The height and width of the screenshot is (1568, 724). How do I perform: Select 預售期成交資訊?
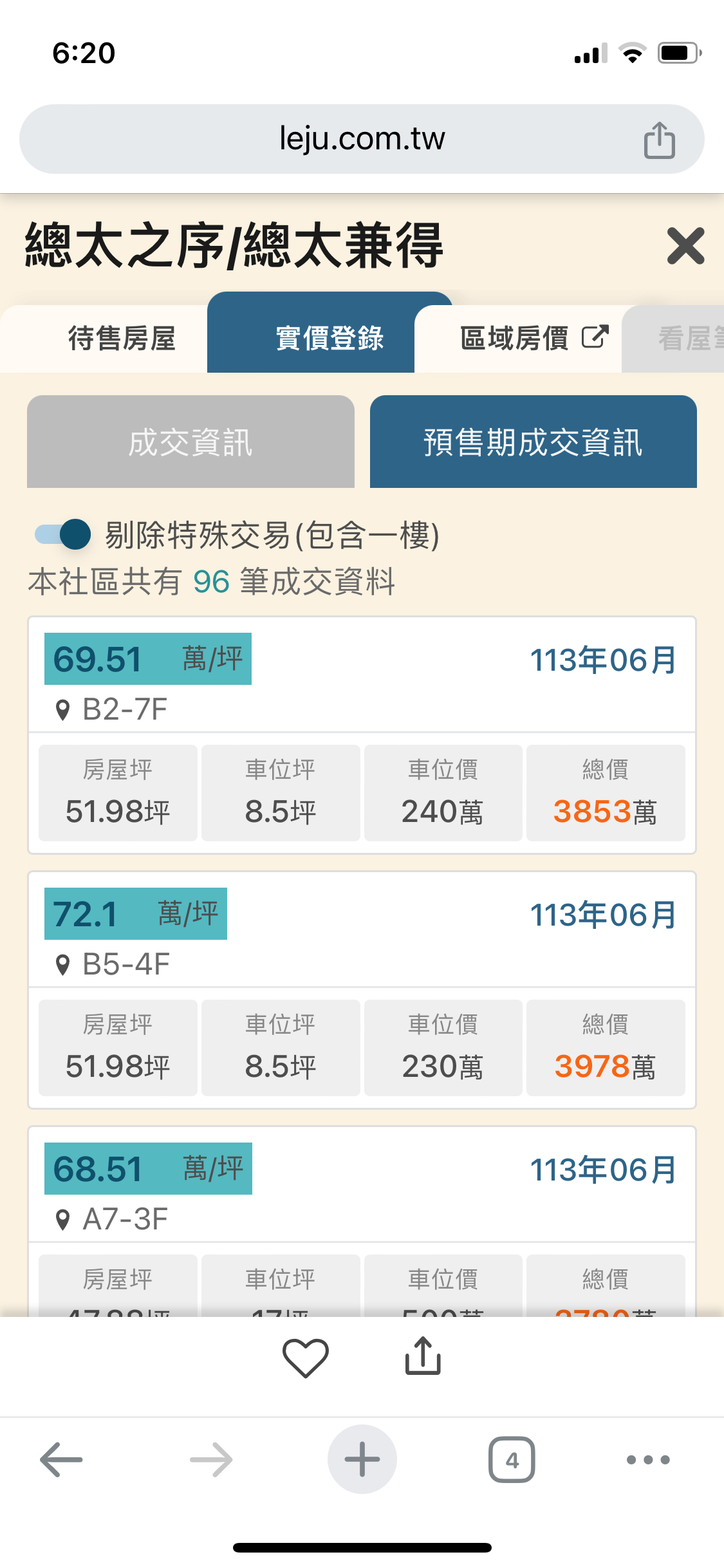pos(533,442)
